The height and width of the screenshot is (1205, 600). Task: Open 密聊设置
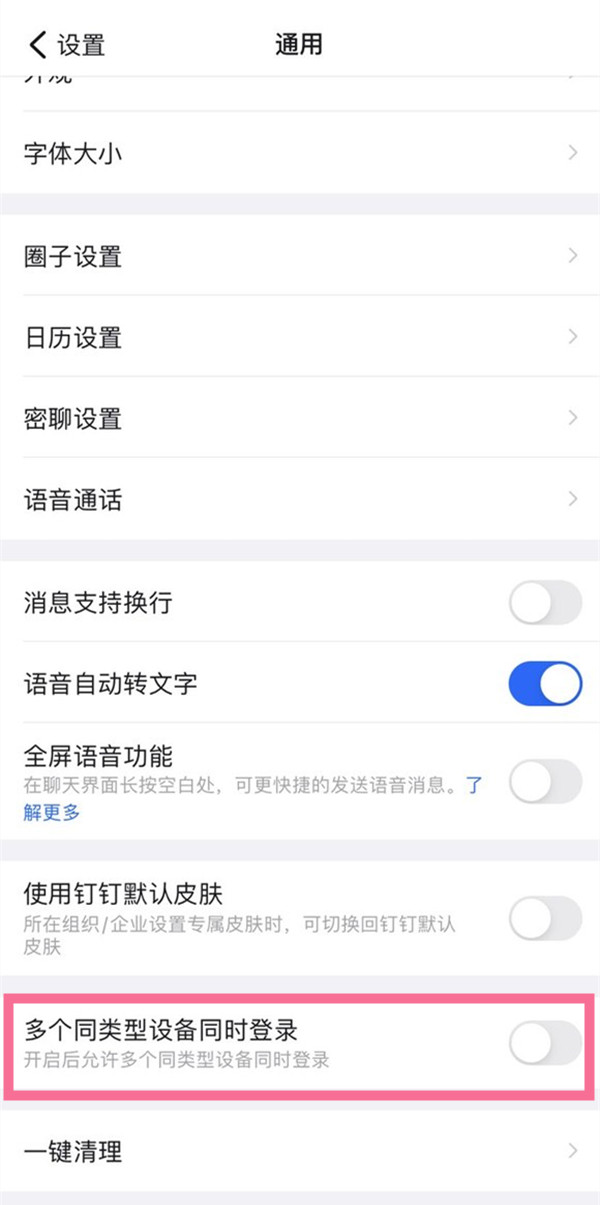[x=300, y=418]
